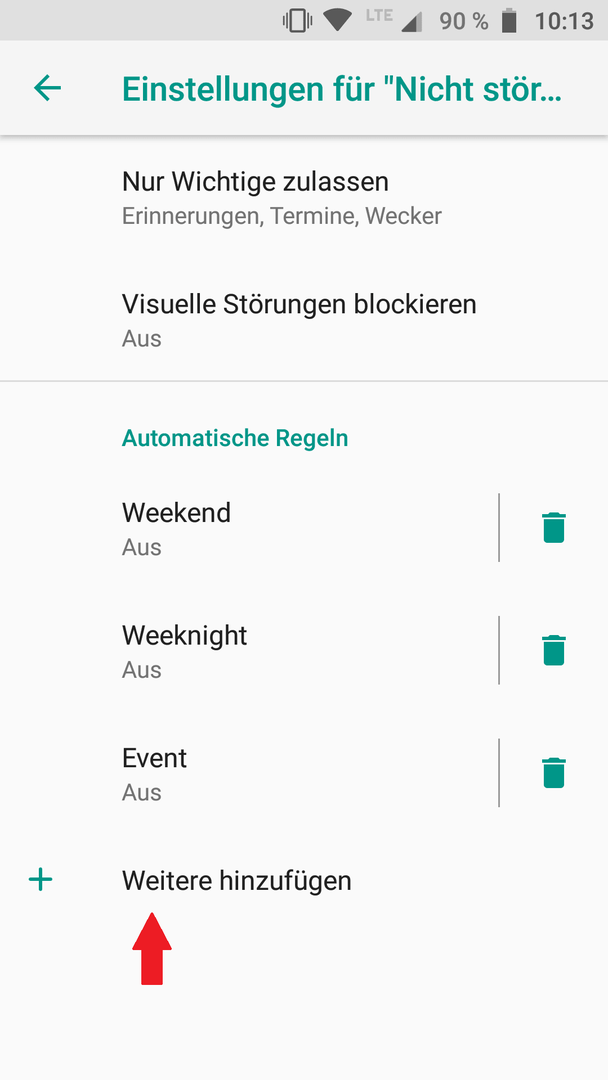608x1080 pixels.
Task: Open the Weekend automatic rule
Action: [x=249, y=528]
